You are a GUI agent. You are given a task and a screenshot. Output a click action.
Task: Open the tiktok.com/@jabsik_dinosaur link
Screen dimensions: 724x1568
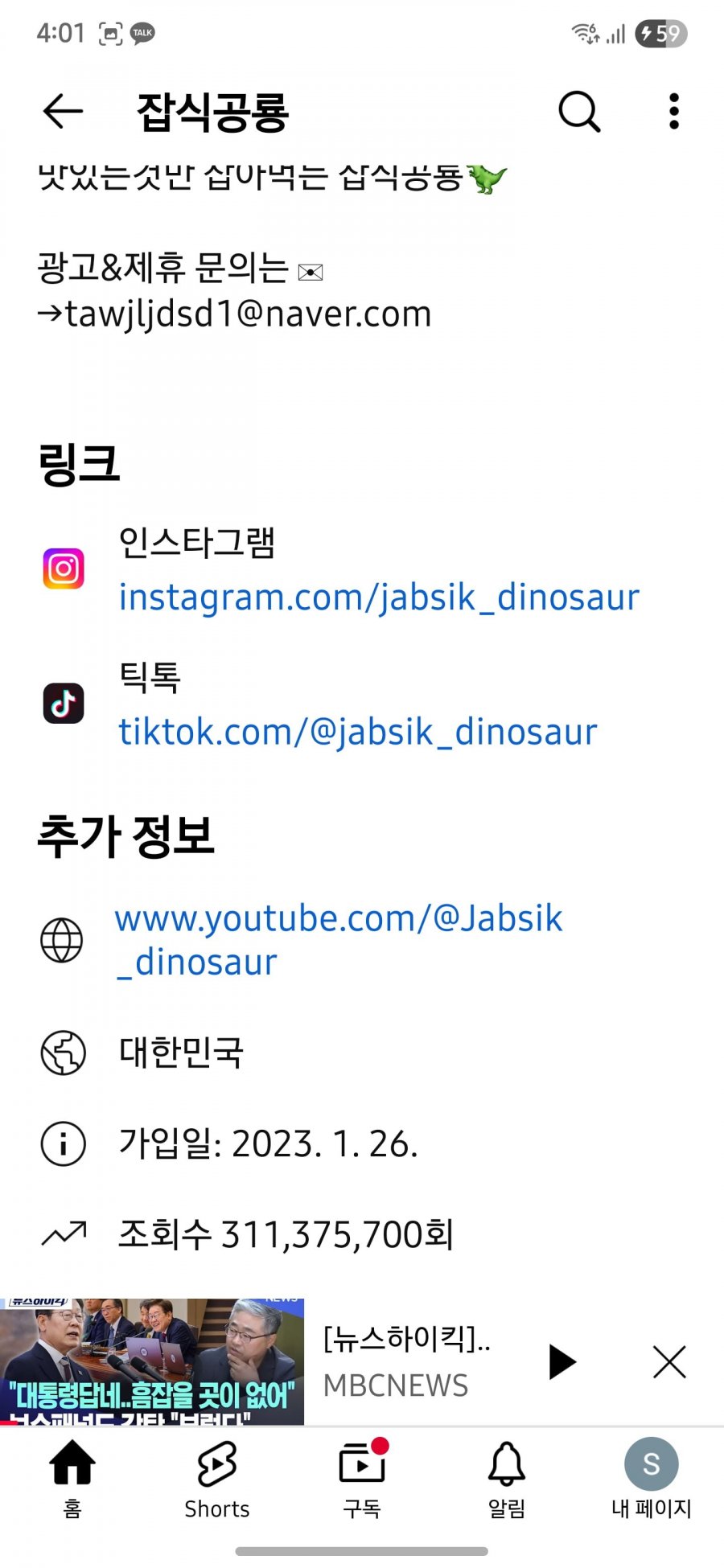coord(357,732)
